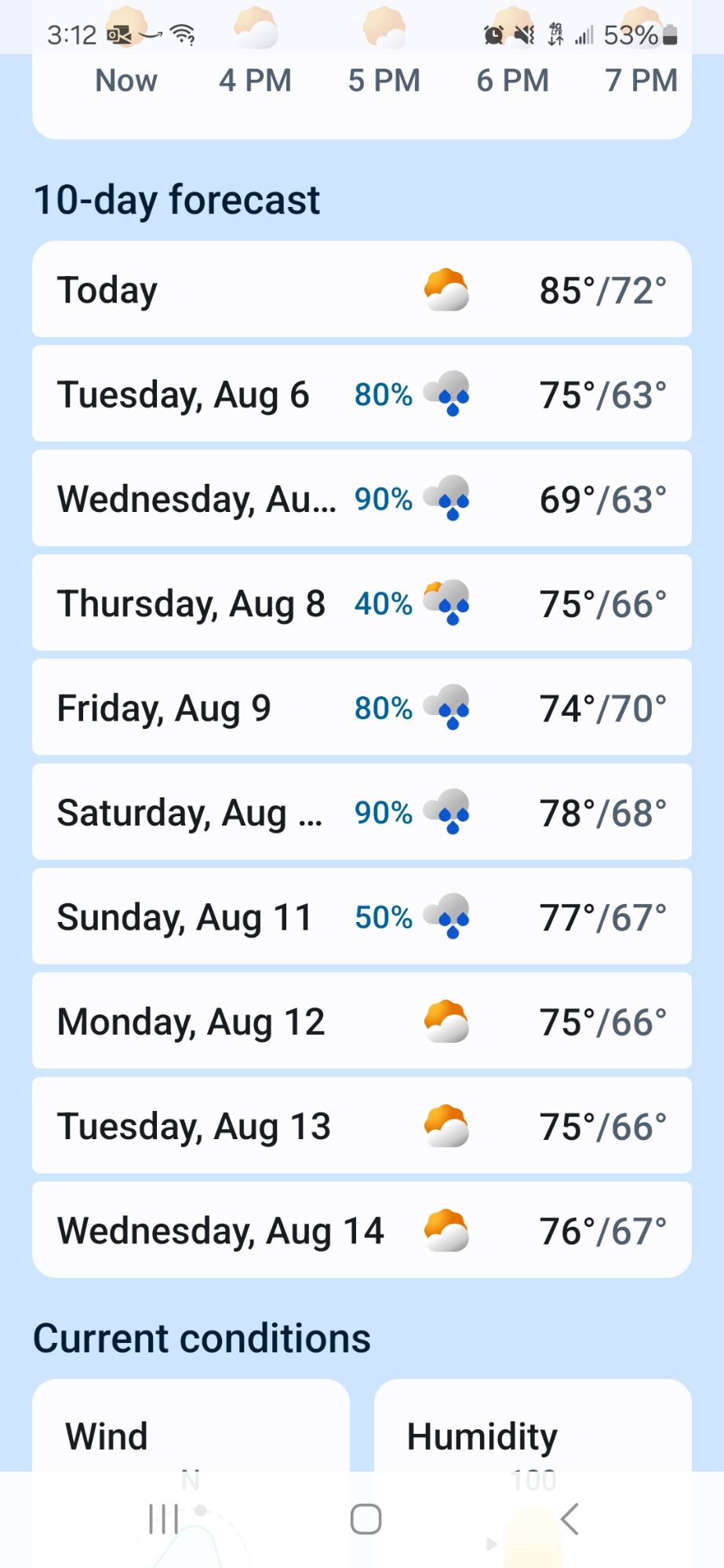View Thursday, Aug 8 forecast details
The height and width of the screenshot is (1568, 724).
click(362, 603)
